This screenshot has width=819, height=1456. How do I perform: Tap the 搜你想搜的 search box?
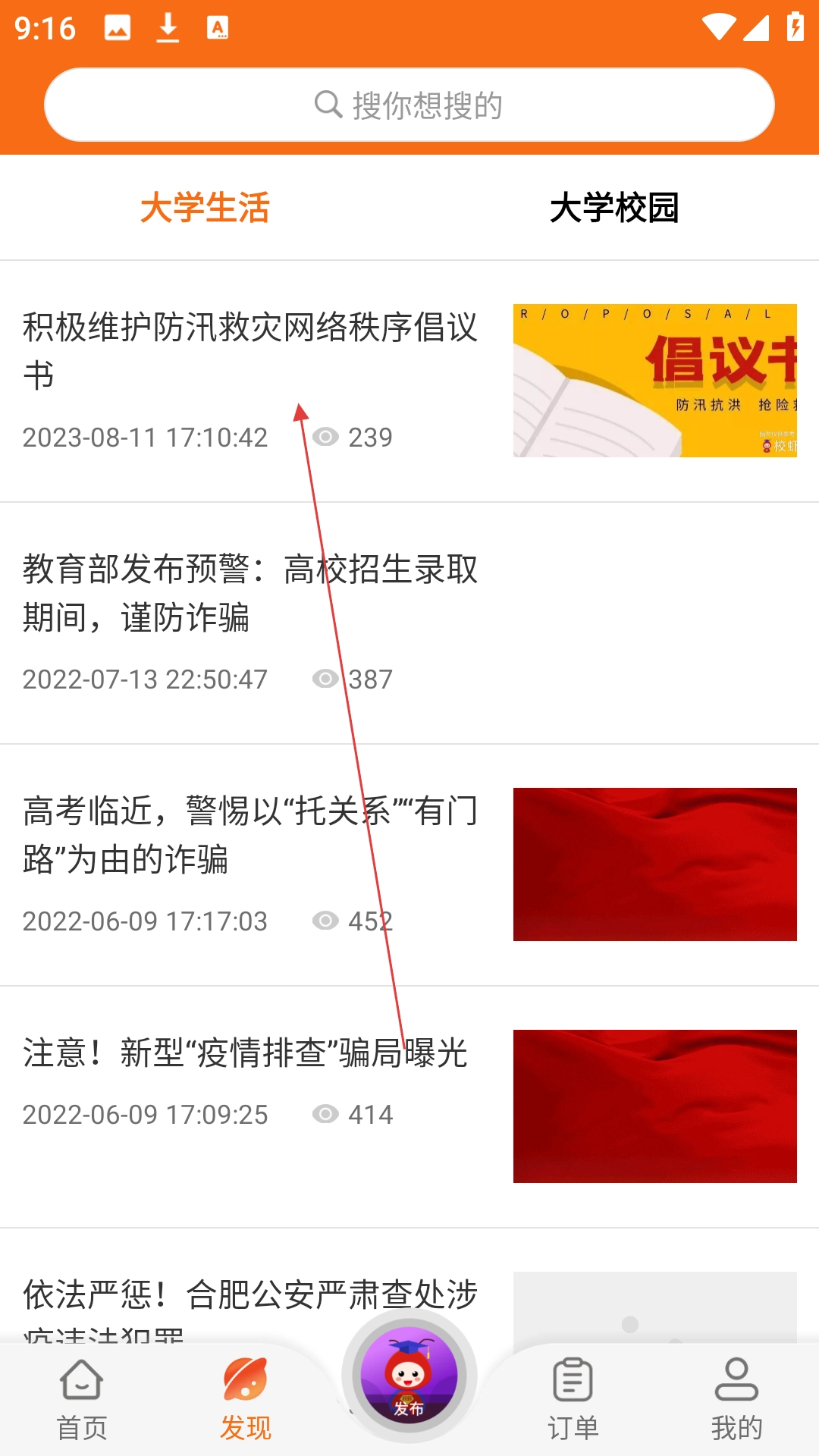click(x=409, y=105)
